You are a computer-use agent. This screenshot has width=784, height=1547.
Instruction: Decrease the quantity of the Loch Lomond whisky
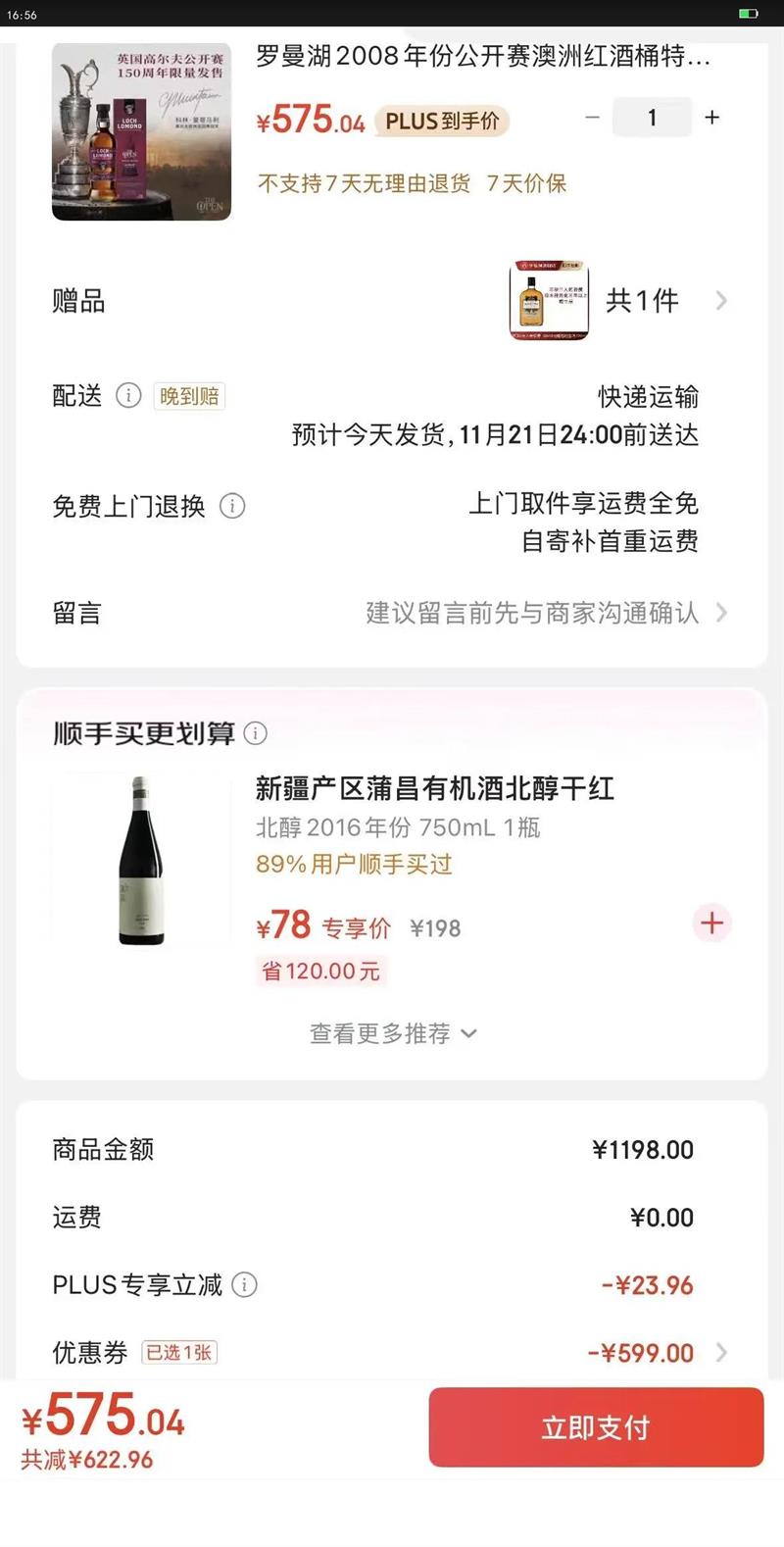[x=592, y=118]
